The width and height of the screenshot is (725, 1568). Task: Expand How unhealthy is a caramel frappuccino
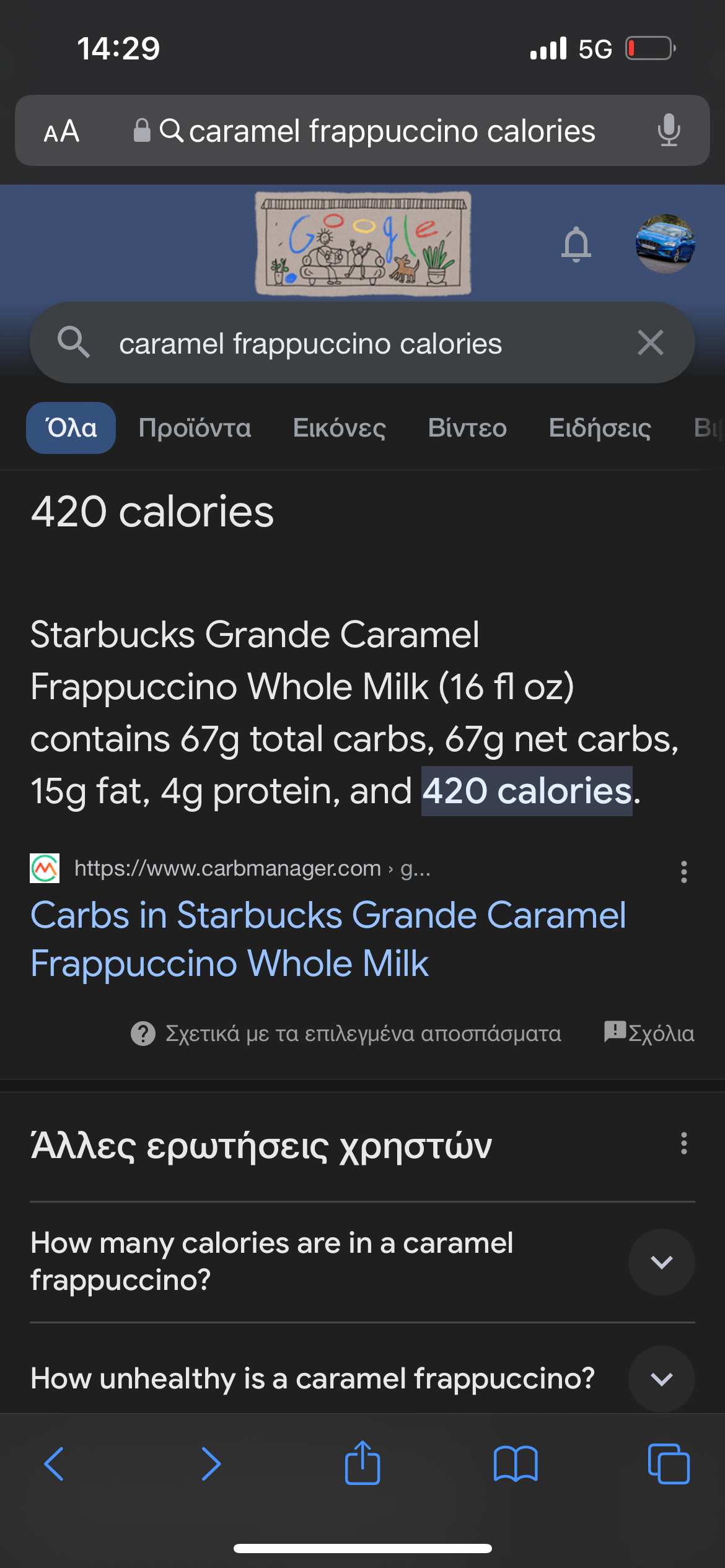click(661, 1379)
